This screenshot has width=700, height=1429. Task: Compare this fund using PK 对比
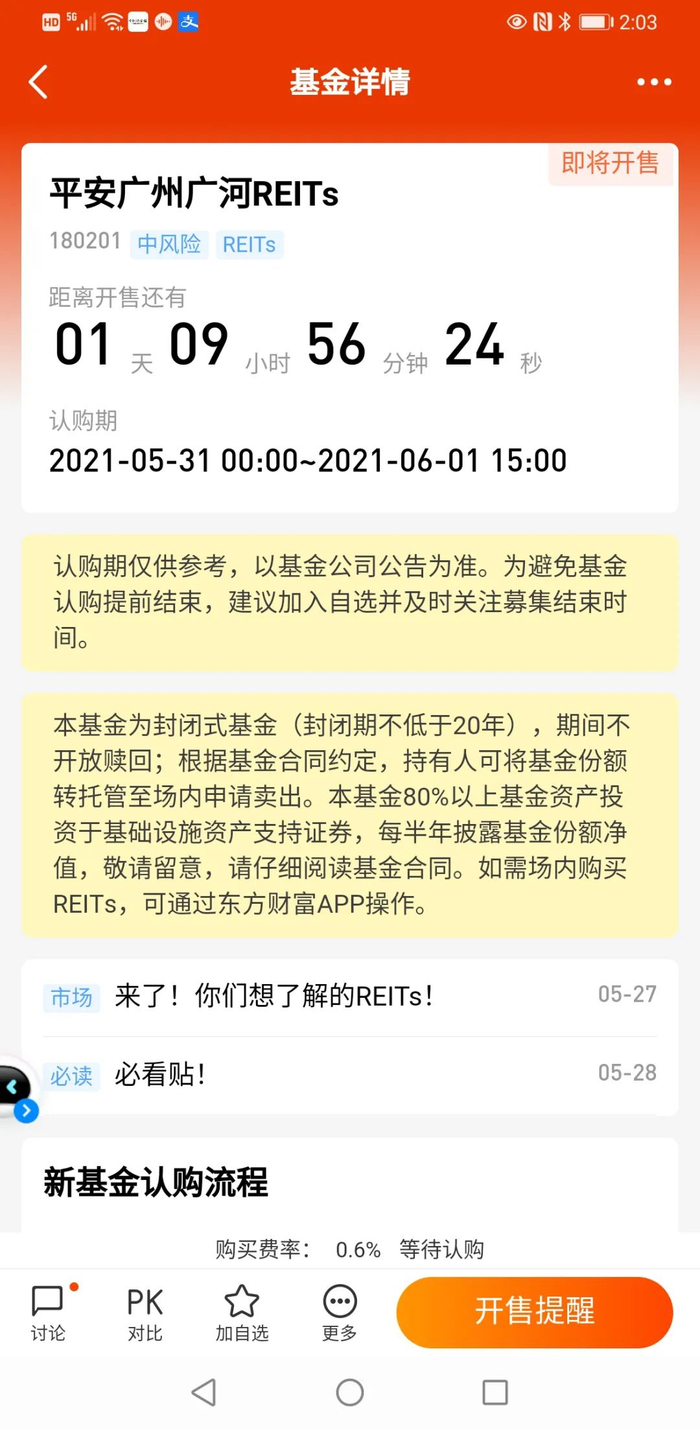point(145,1313)
